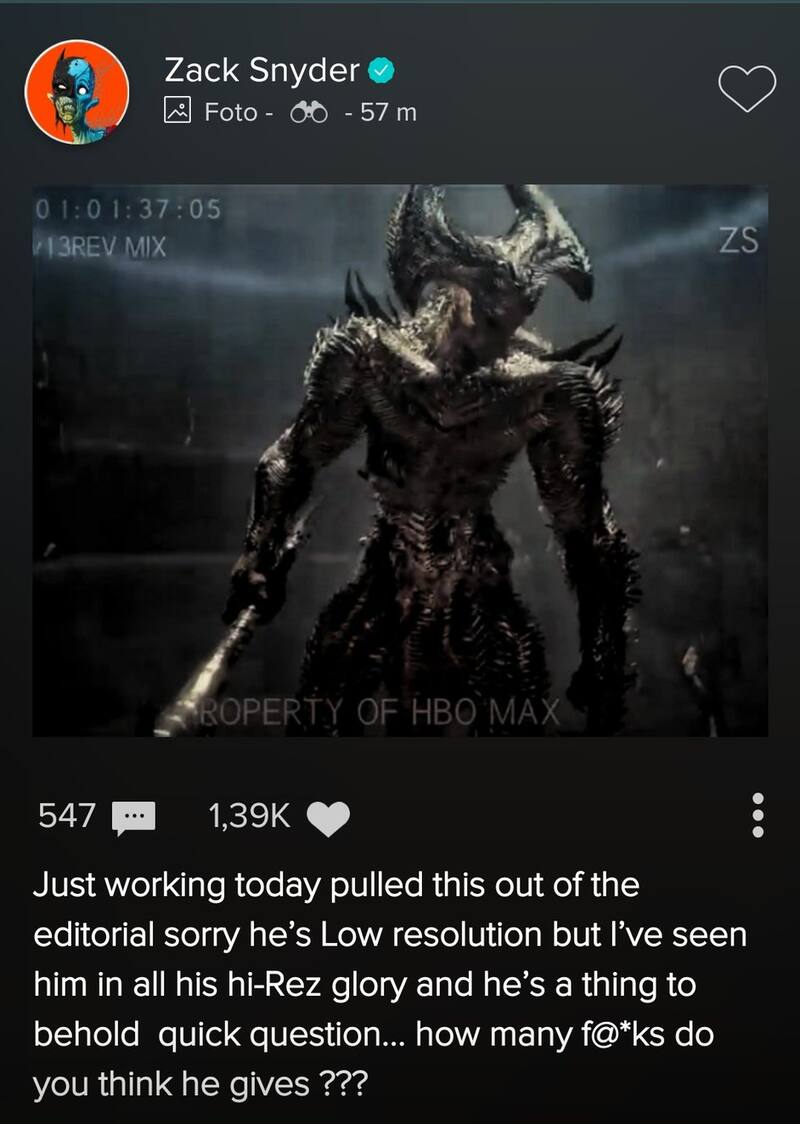Tap the filled heart next to 1,39K
Viewport: 800px width, 1124px height.
click(x=327, y=820)
